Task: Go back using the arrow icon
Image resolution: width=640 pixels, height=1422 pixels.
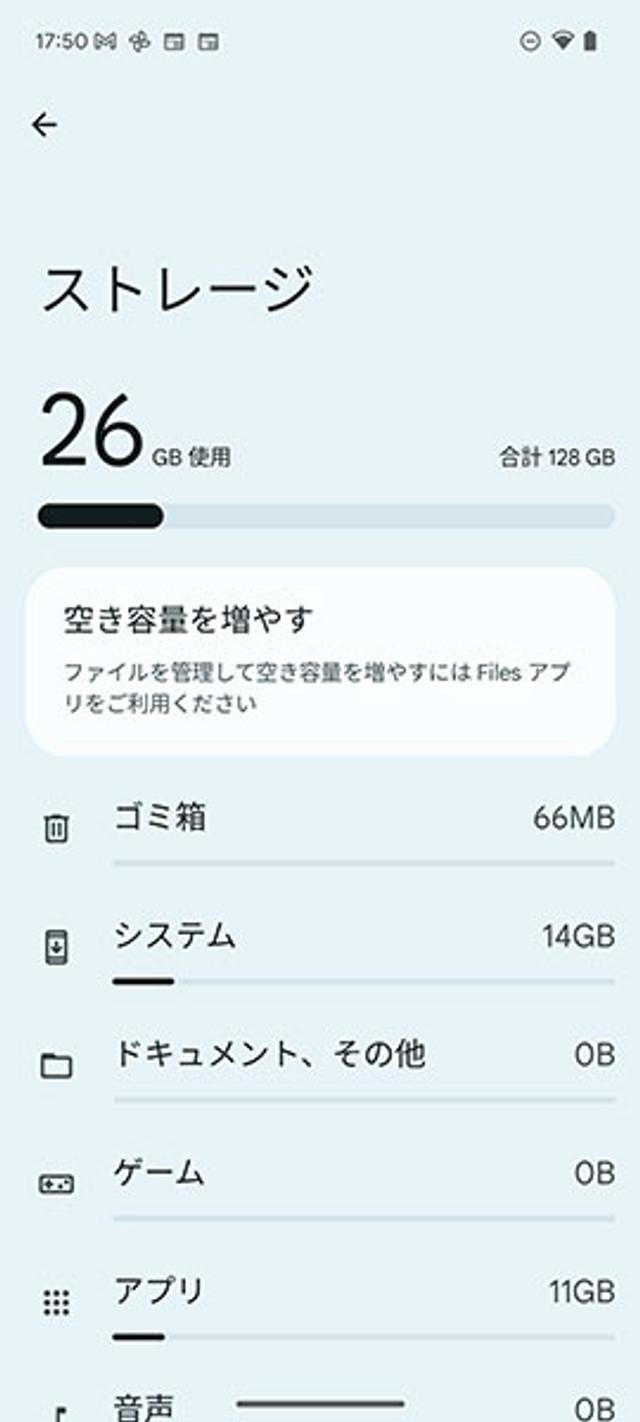Action: 44,125
